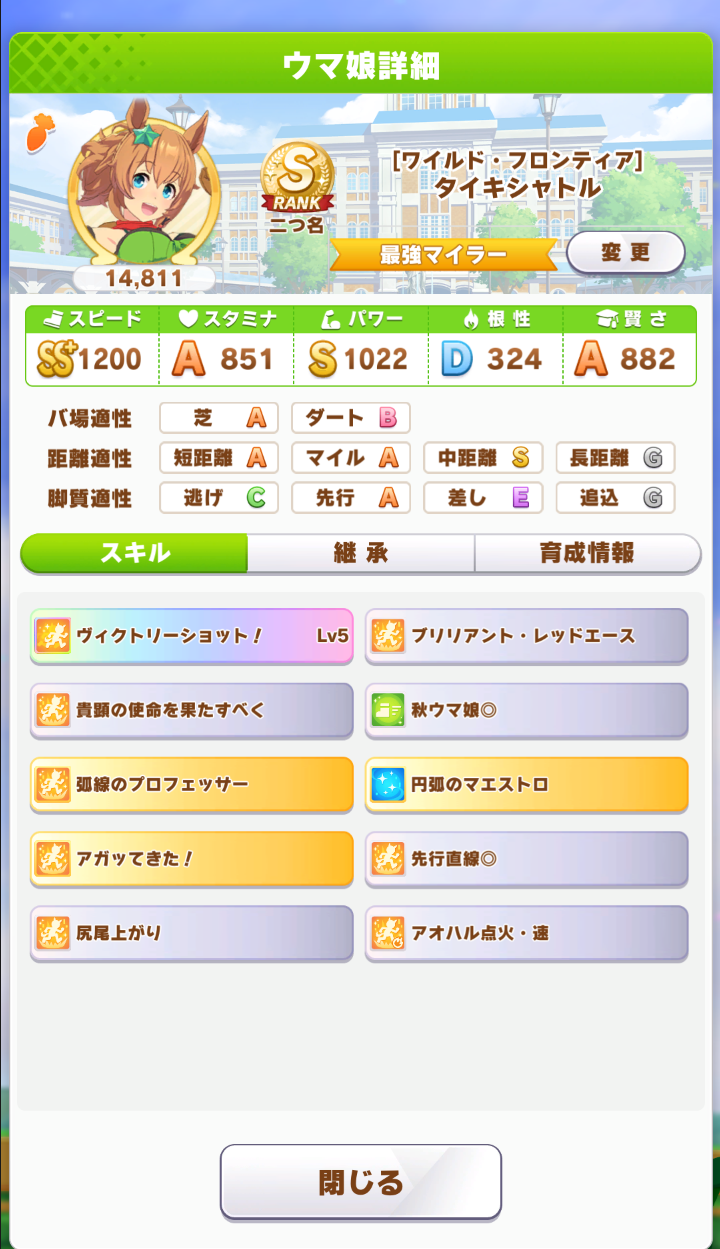
Task: Open skill ヴィクトリーショット! details
Action: (x=191, y=636)
